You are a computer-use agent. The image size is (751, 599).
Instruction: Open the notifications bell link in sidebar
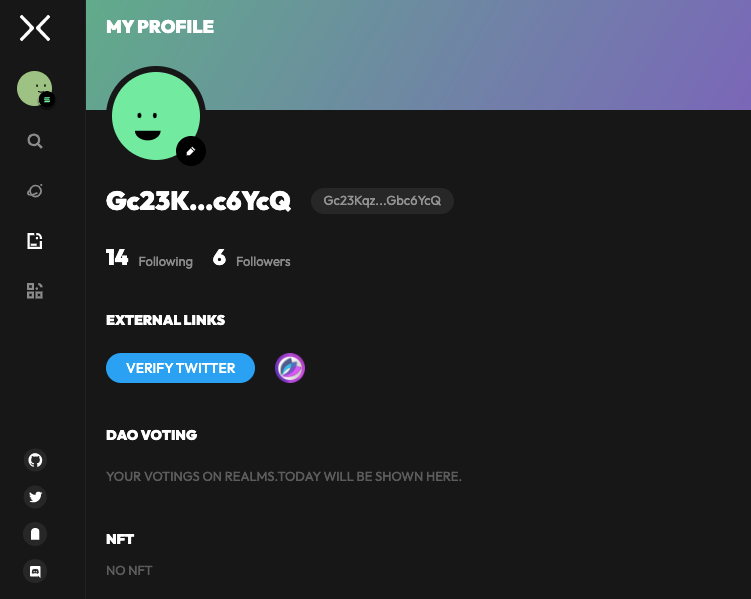point(35,534)
